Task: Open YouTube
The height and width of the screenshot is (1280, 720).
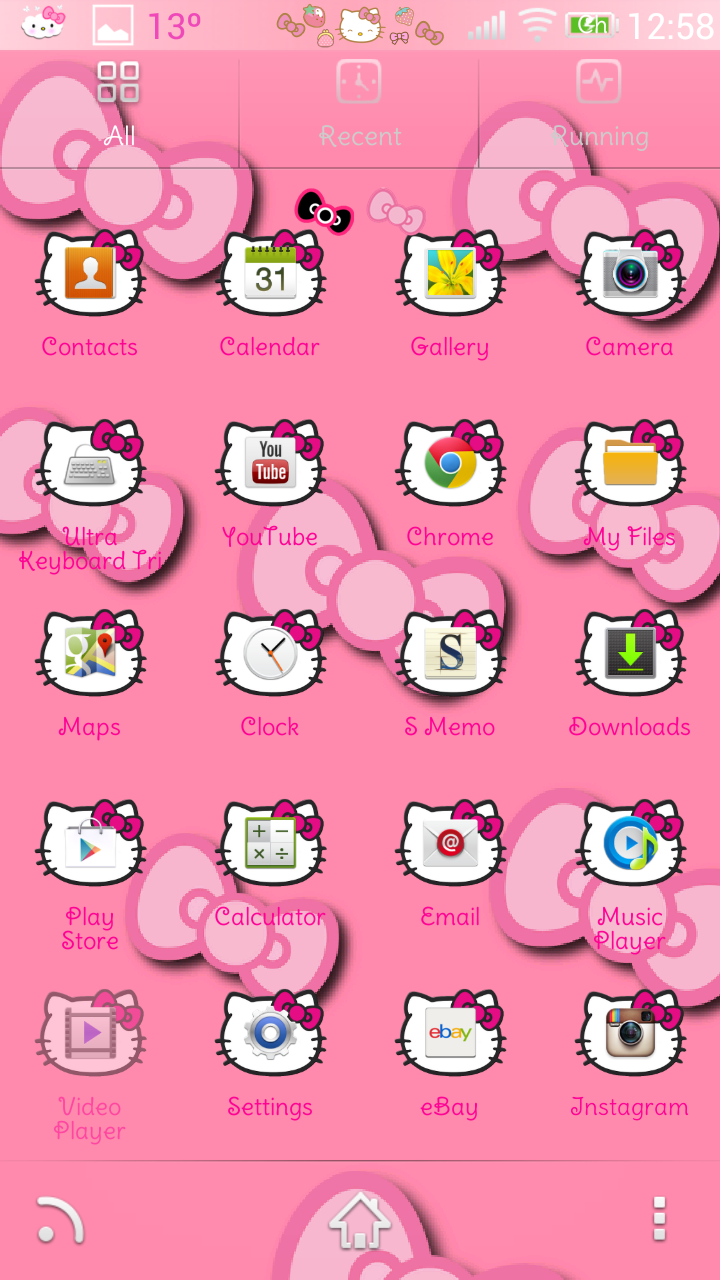Action: [x=270, y=460]
